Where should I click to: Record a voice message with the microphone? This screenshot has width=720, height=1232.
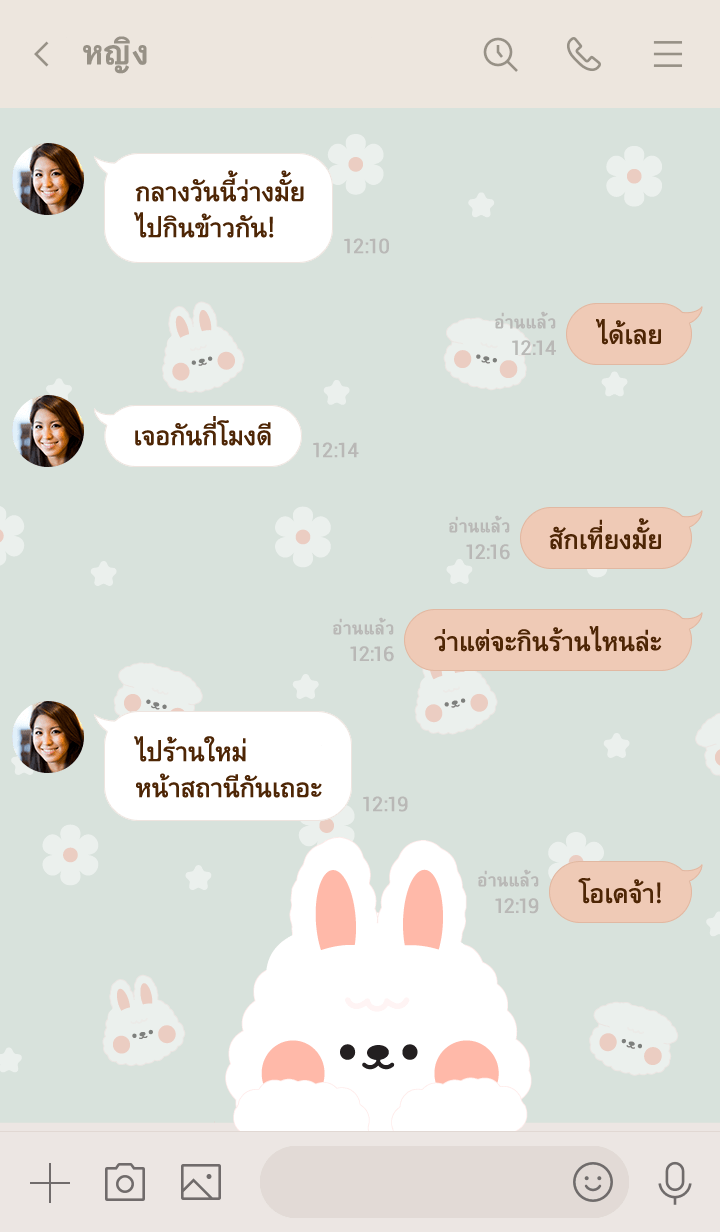pyautogui.click(x=675, y=1183)
